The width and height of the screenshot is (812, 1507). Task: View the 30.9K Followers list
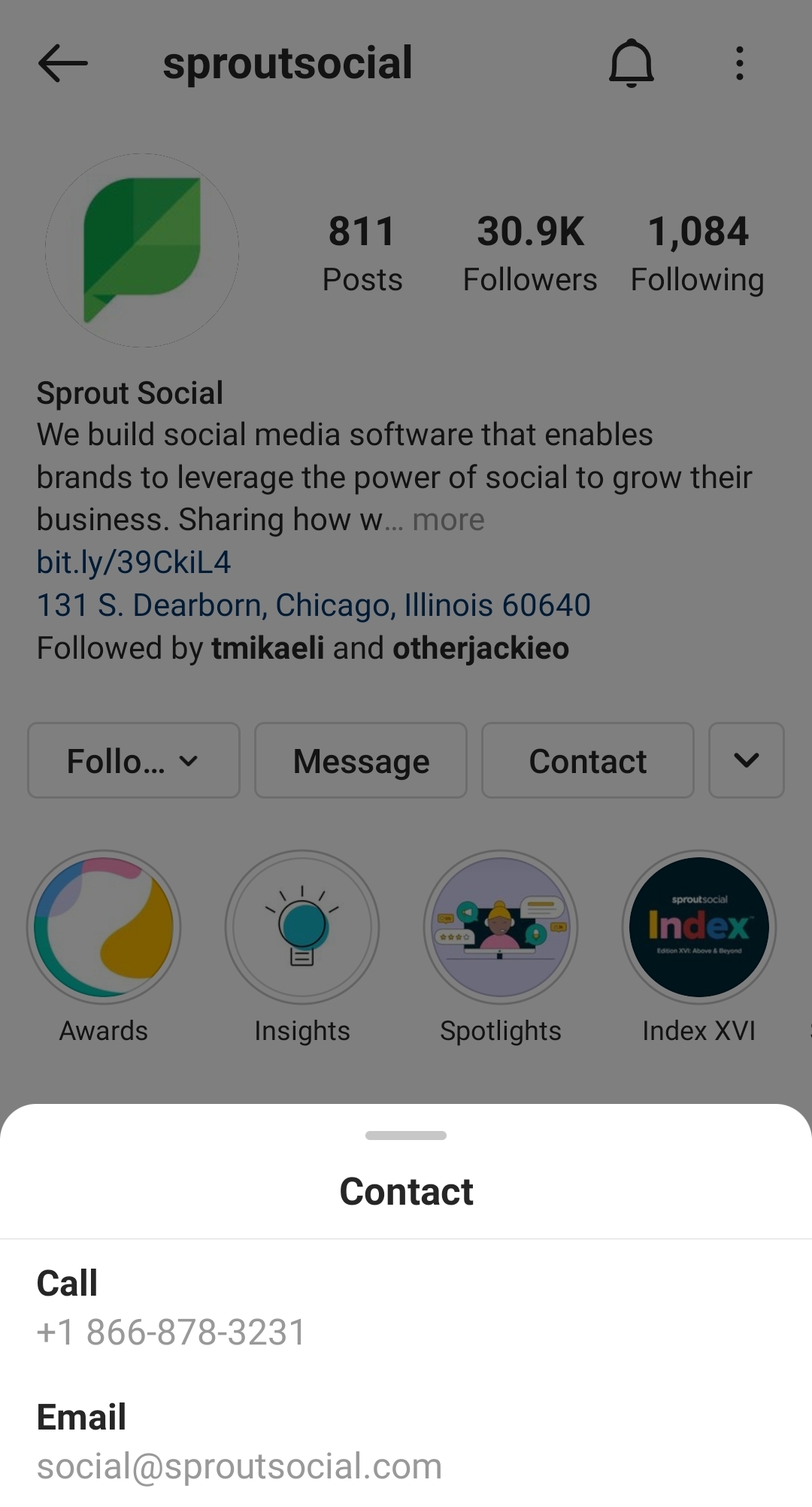tap(530, 253)
